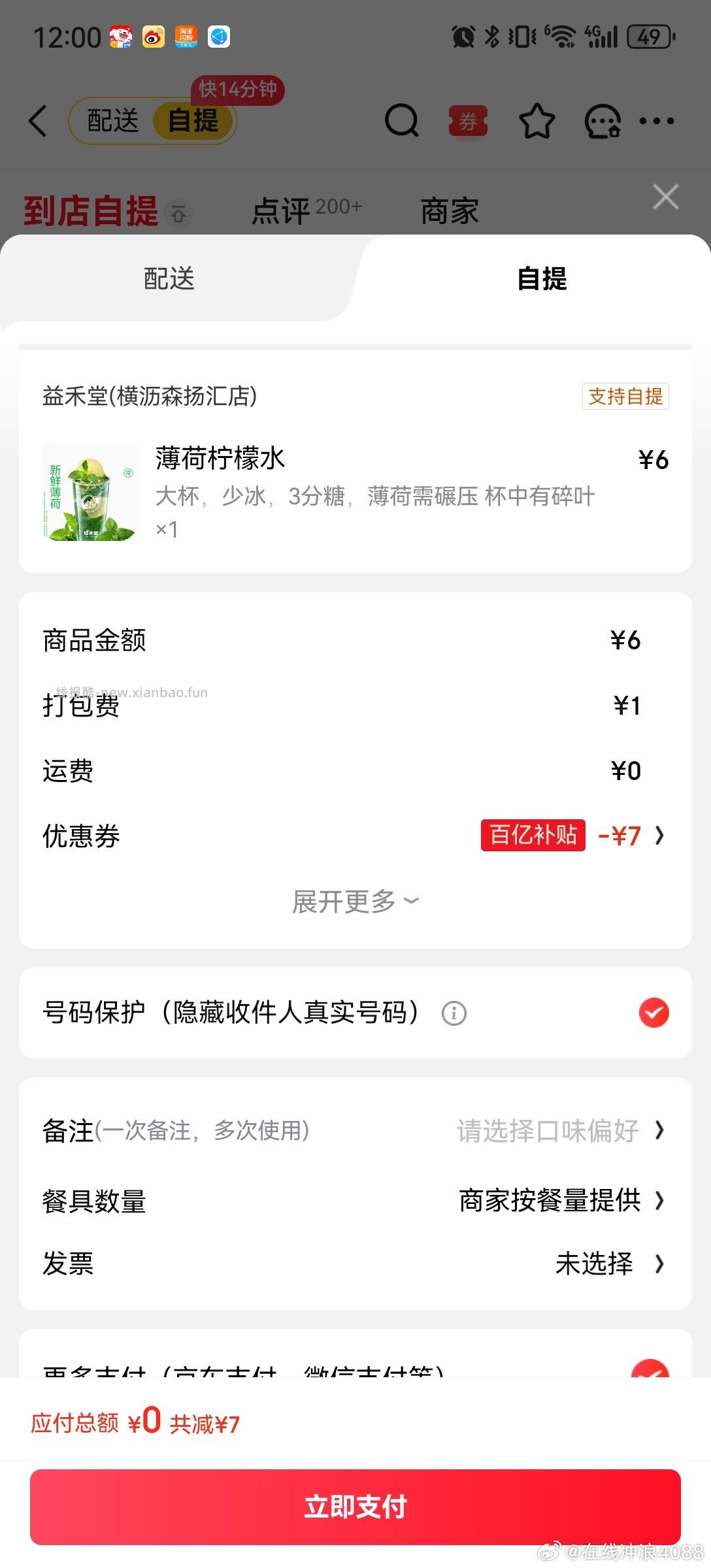711x1568 pixels.
Task: Click the coupon (券) icon in header
Action: click(468, 122)
